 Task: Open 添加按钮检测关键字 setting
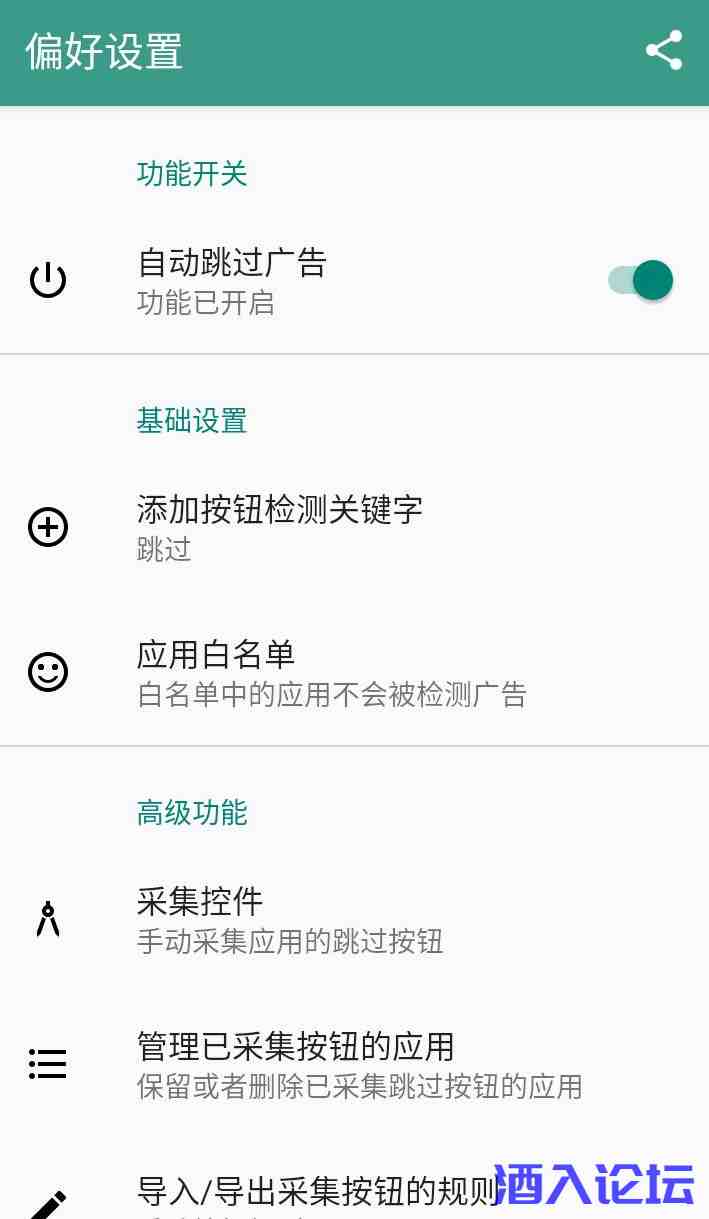[x=280, y=527]
